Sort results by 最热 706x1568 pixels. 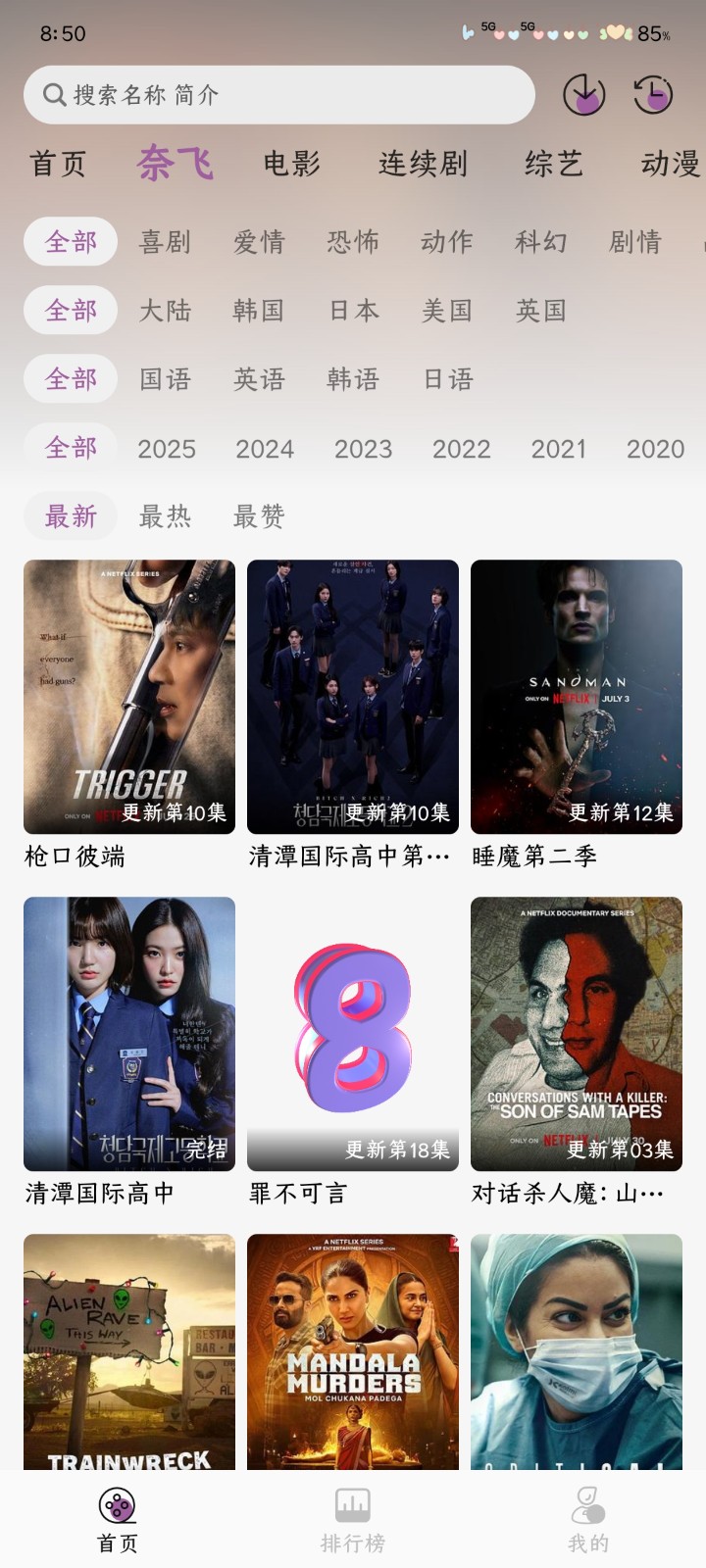[x=165, y=516]
